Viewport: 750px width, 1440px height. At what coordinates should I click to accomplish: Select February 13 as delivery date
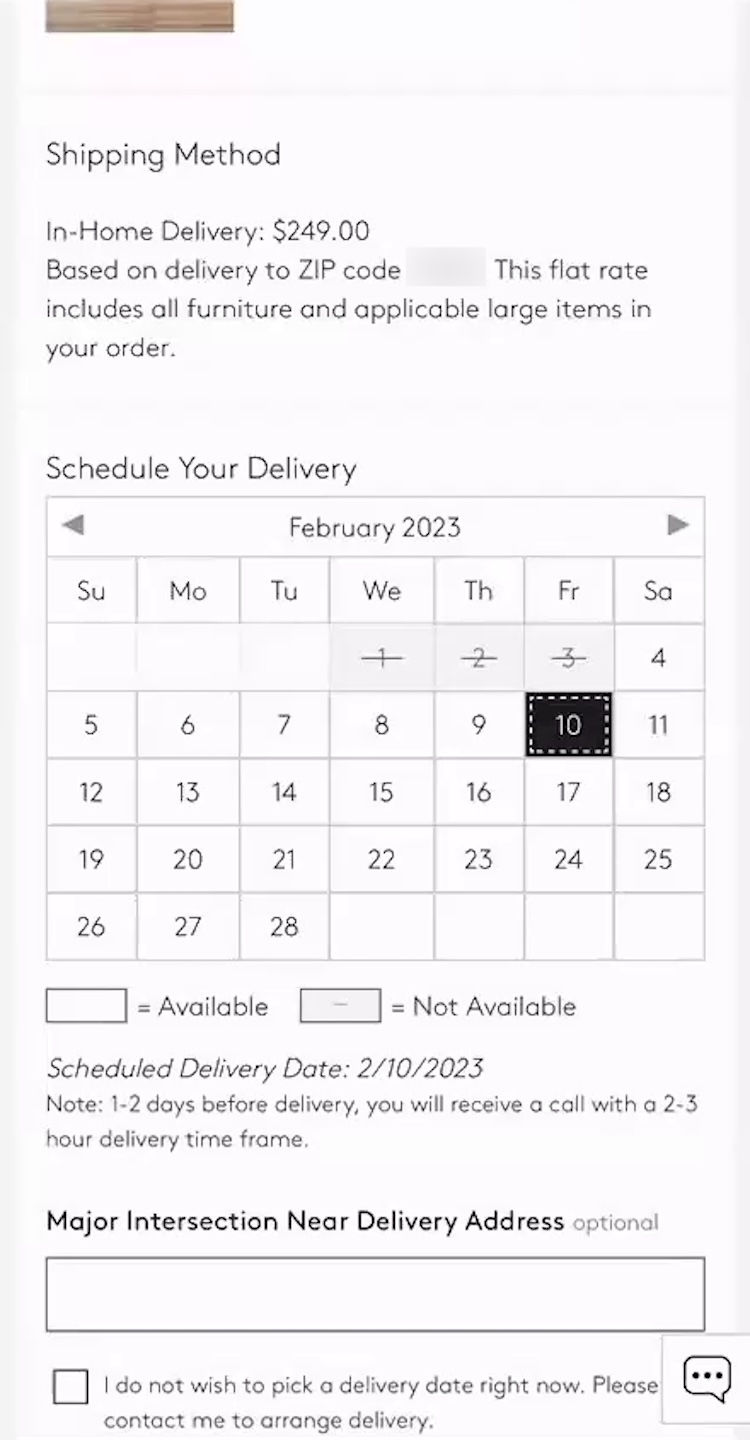188,792
